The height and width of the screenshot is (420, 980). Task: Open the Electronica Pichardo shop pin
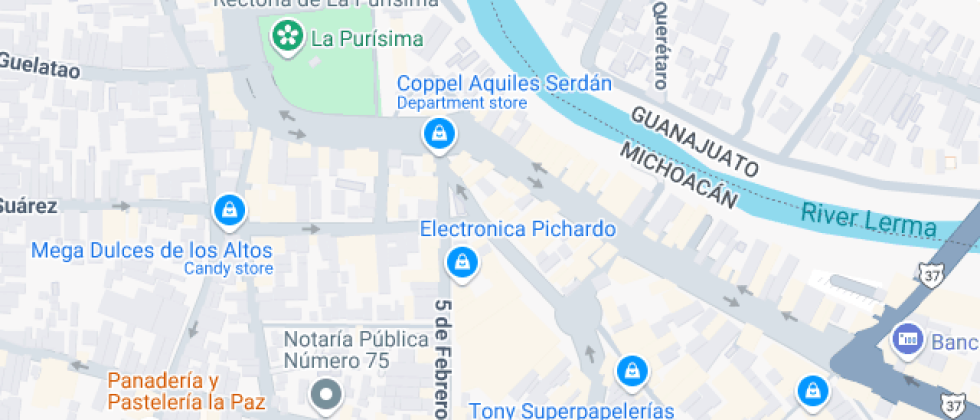point(461,263)
